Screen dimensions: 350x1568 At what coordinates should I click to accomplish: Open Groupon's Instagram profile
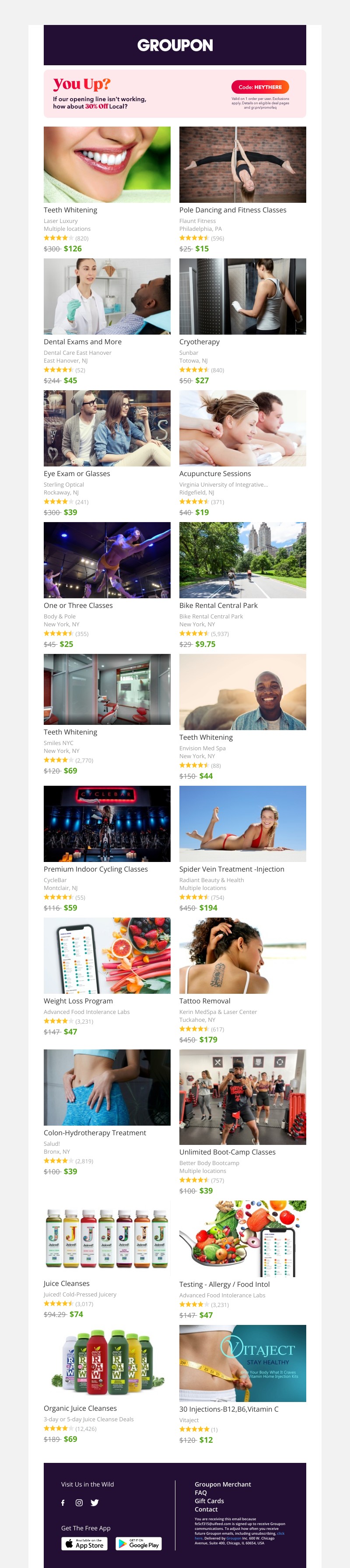tap(79, 1503)
